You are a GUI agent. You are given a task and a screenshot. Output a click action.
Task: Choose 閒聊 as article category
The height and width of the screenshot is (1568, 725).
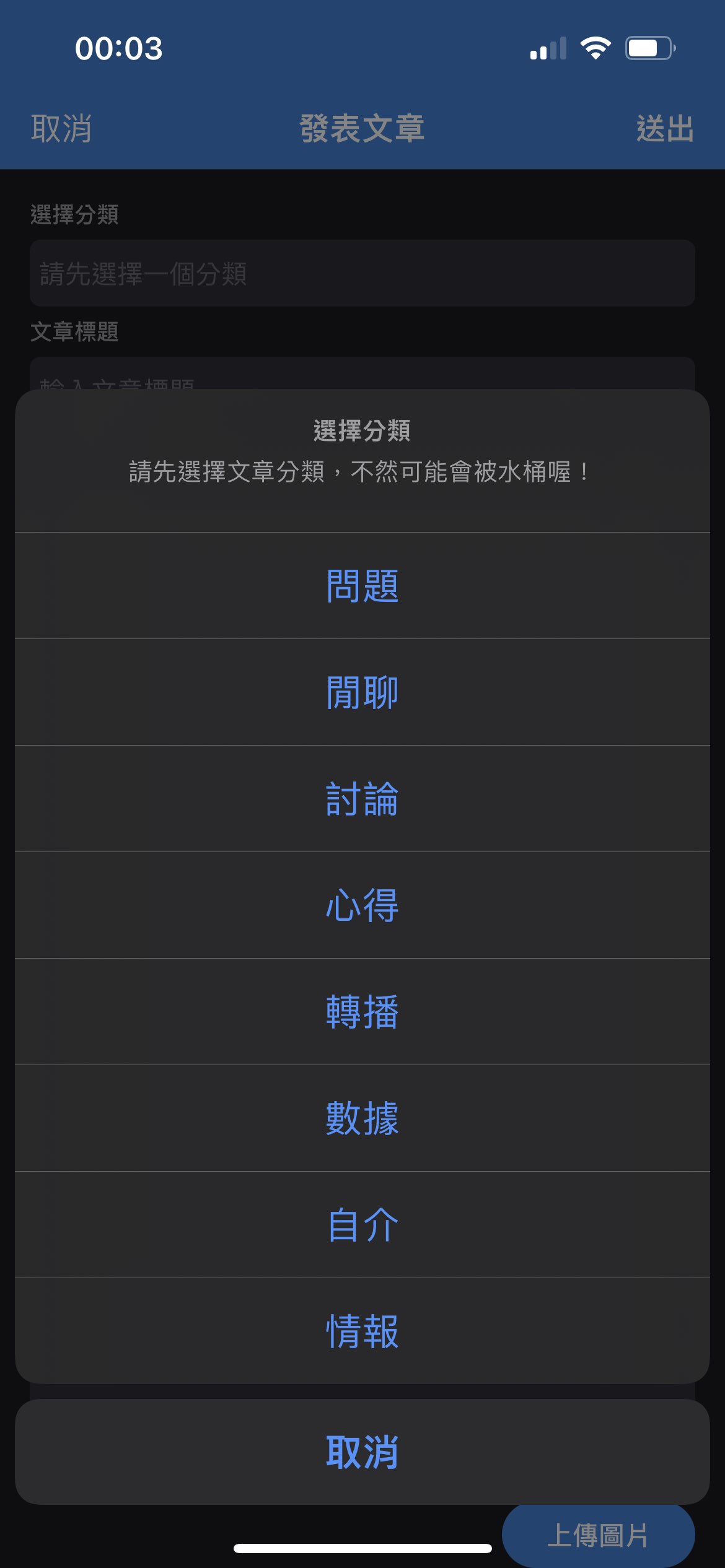pos(362,692)
